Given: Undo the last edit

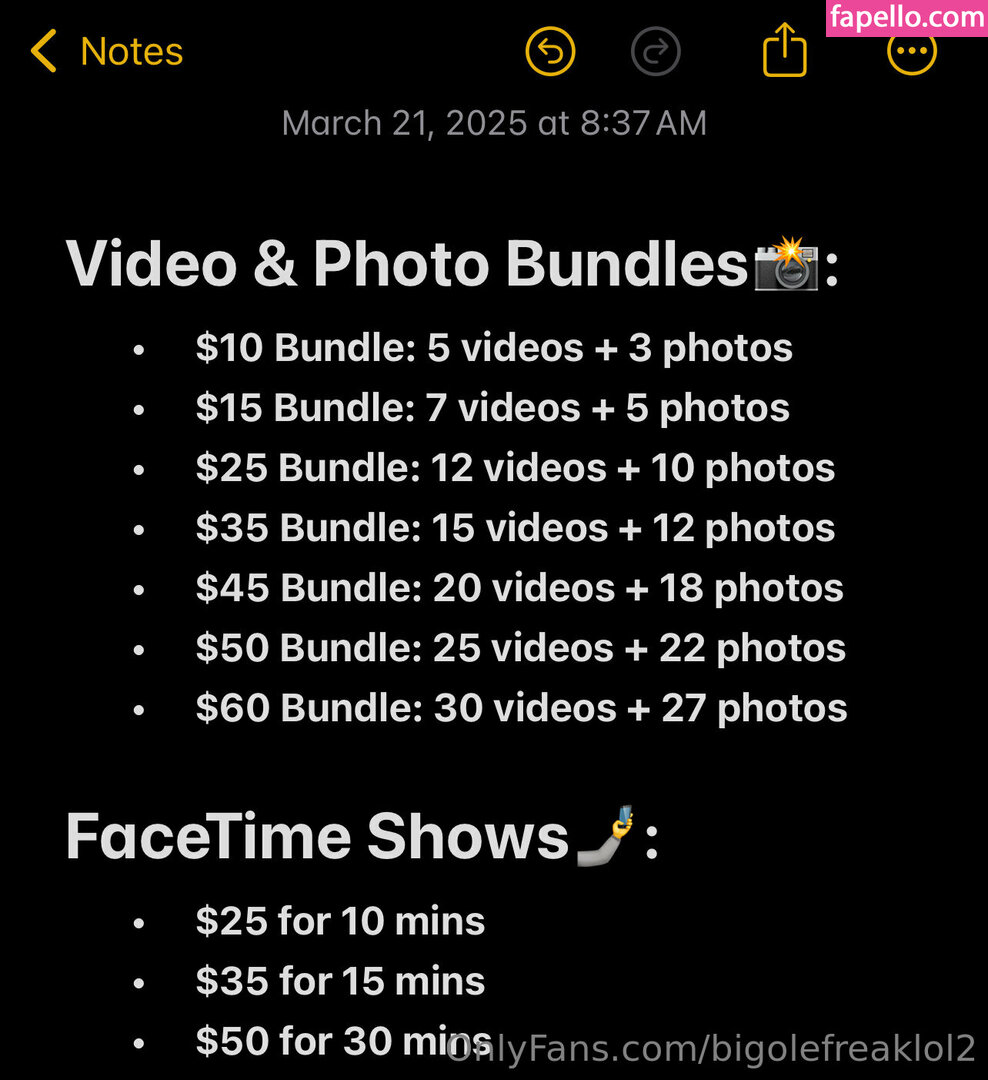Looking at the screenshot, I should 550,51.
